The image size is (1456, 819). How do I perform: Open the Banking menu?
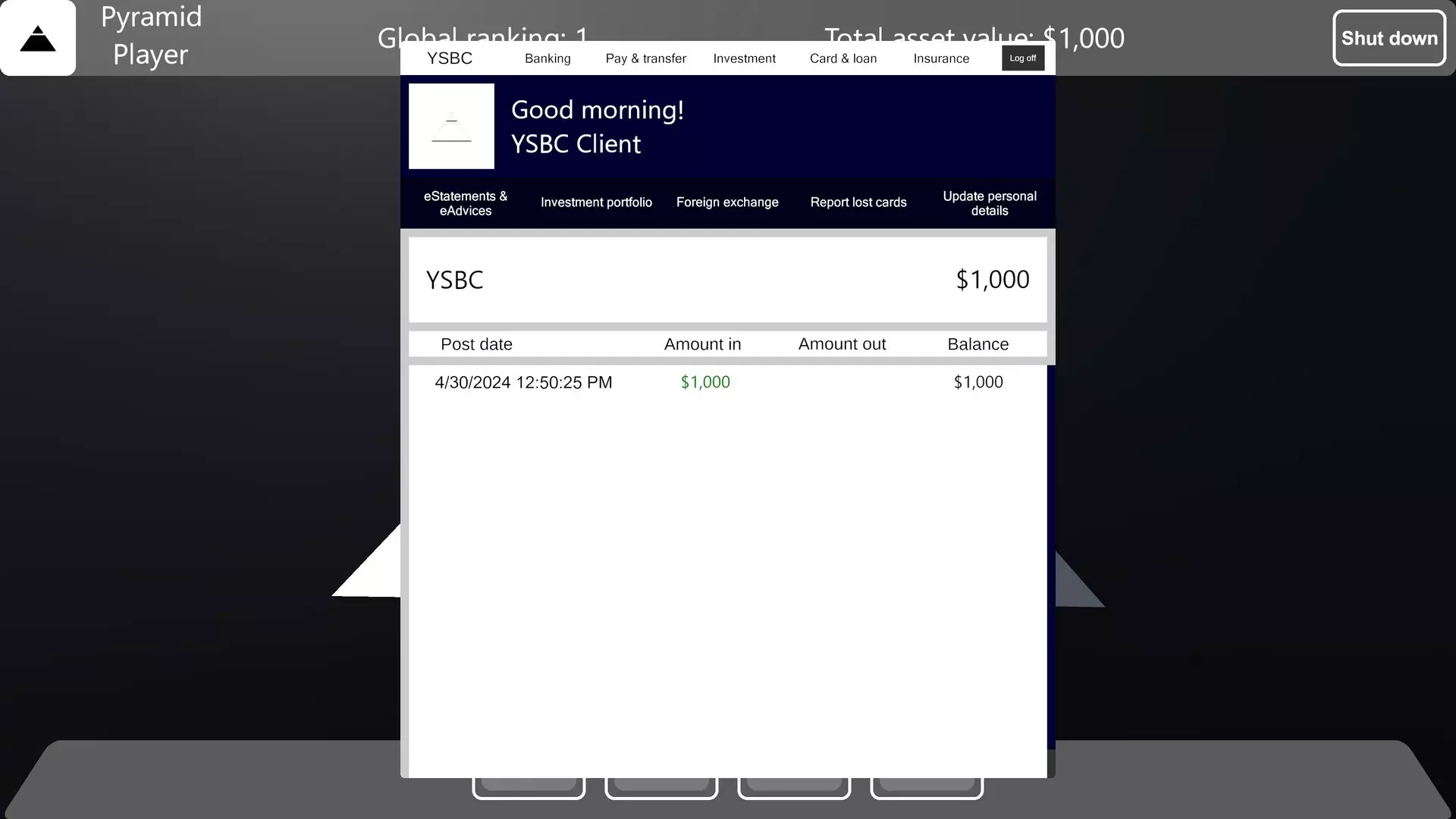[x=548, y=58]
